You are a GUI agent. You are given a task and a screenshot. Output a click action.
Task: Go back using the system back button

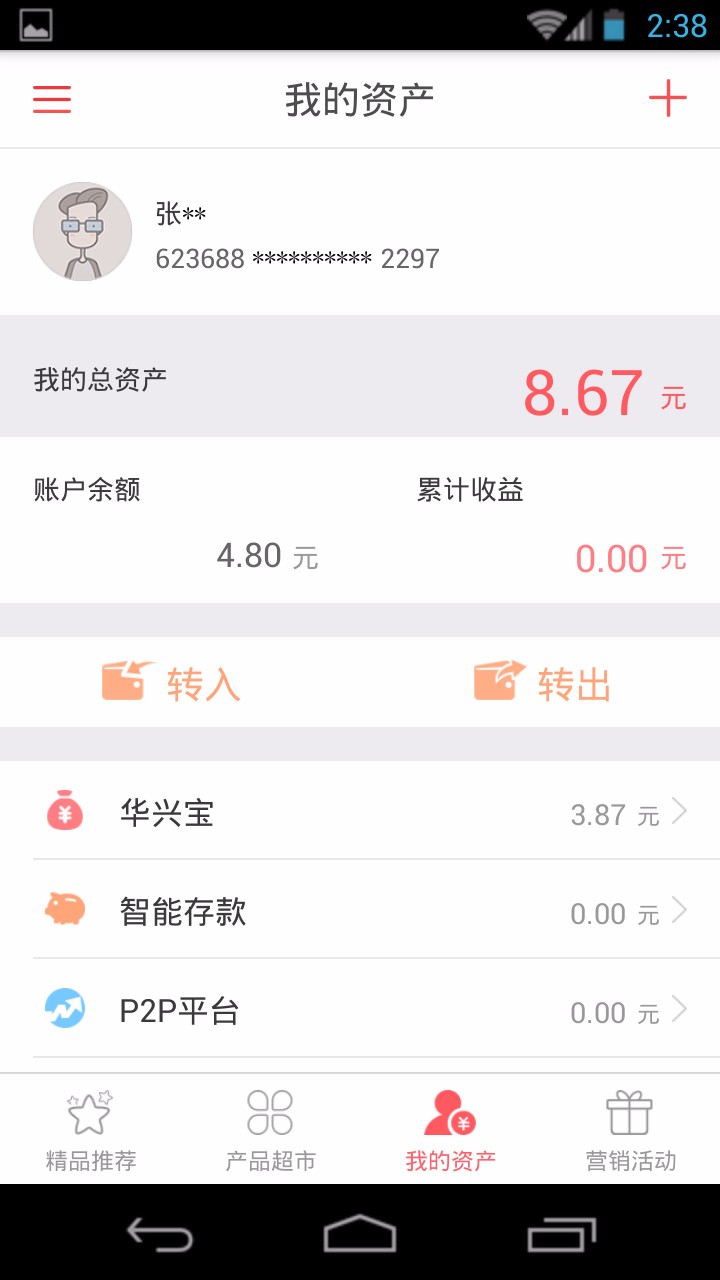click(160, 1234)
